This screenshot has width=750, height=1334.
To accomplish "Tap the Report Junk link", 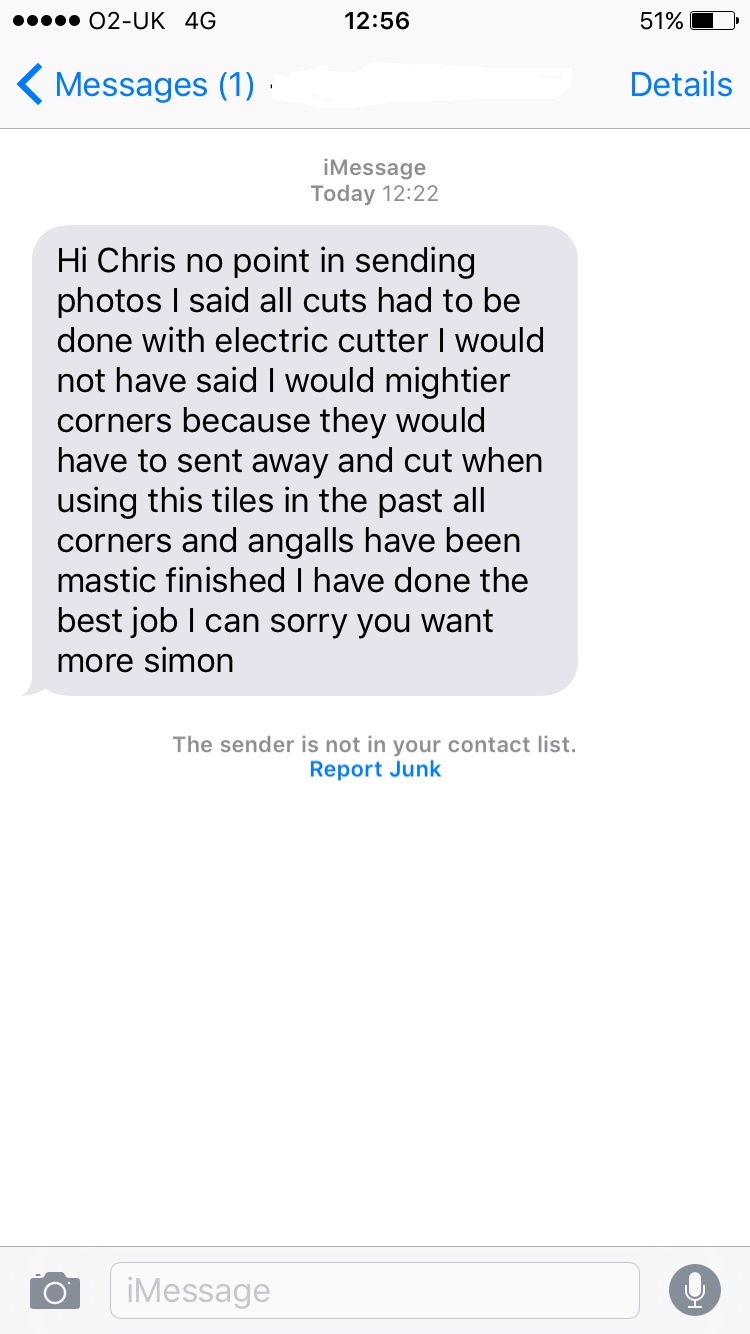I will (375, 769).
